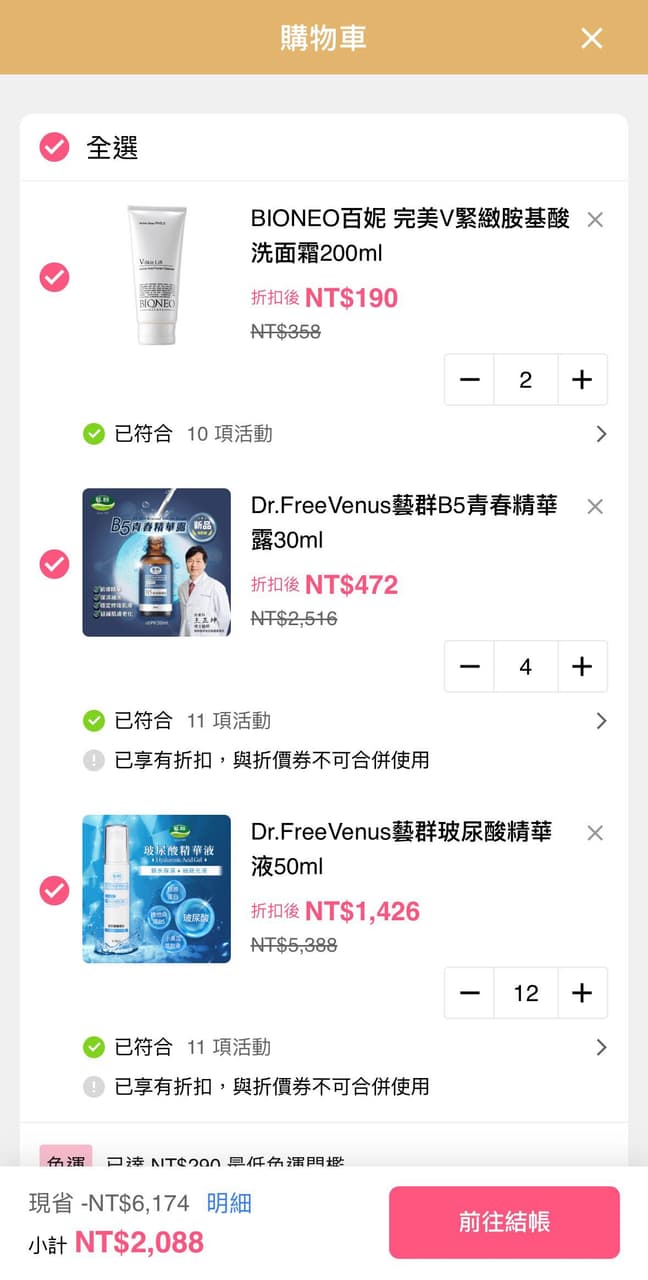This screenshot has height=1280, width=648.
Task: Open the 玻尿酸精華液 product image
Action: pyautogui.click(x=156, y=889)
